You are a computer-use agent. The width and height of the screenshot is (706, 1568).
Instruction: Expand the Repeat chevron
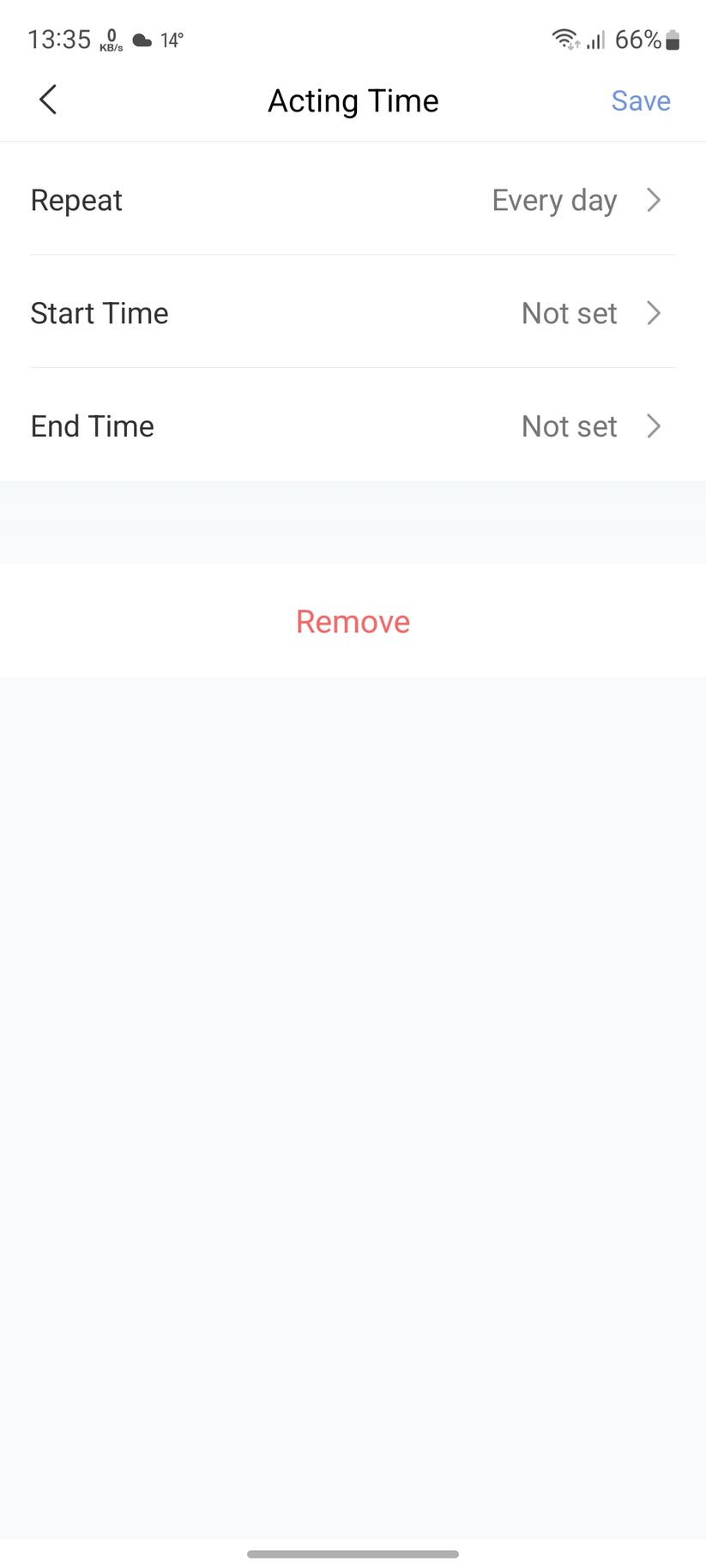coord(655,200)
